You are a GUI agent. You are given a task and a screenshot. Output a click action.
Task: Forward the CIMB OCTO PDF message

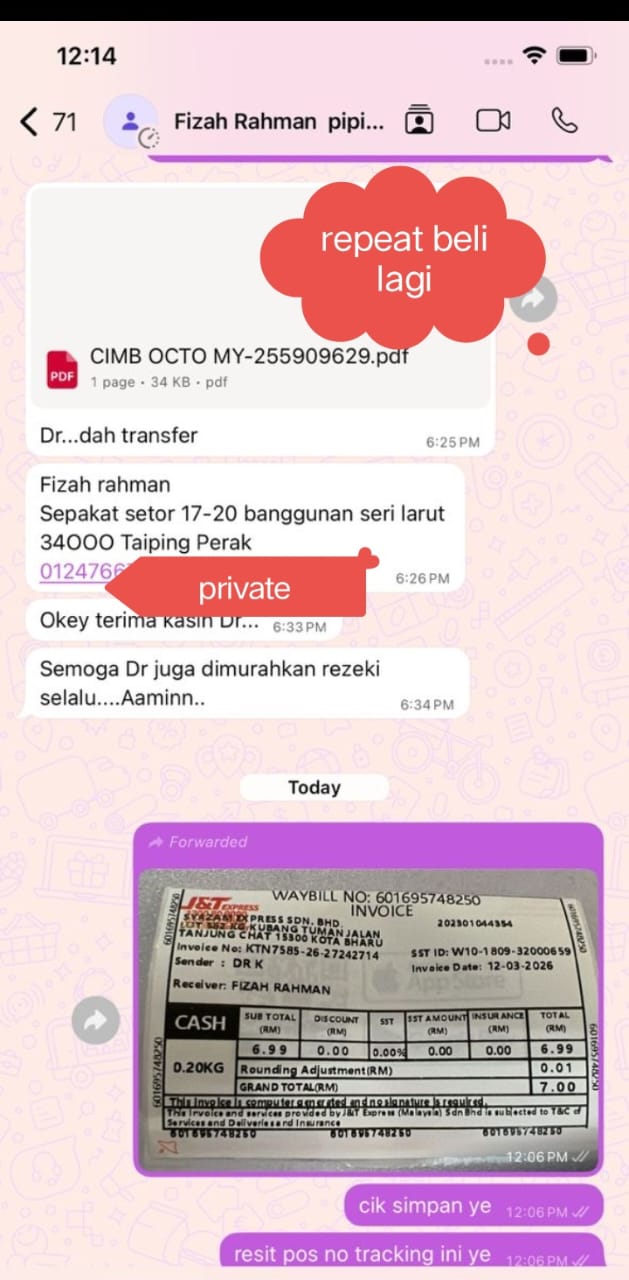[532, 297]
